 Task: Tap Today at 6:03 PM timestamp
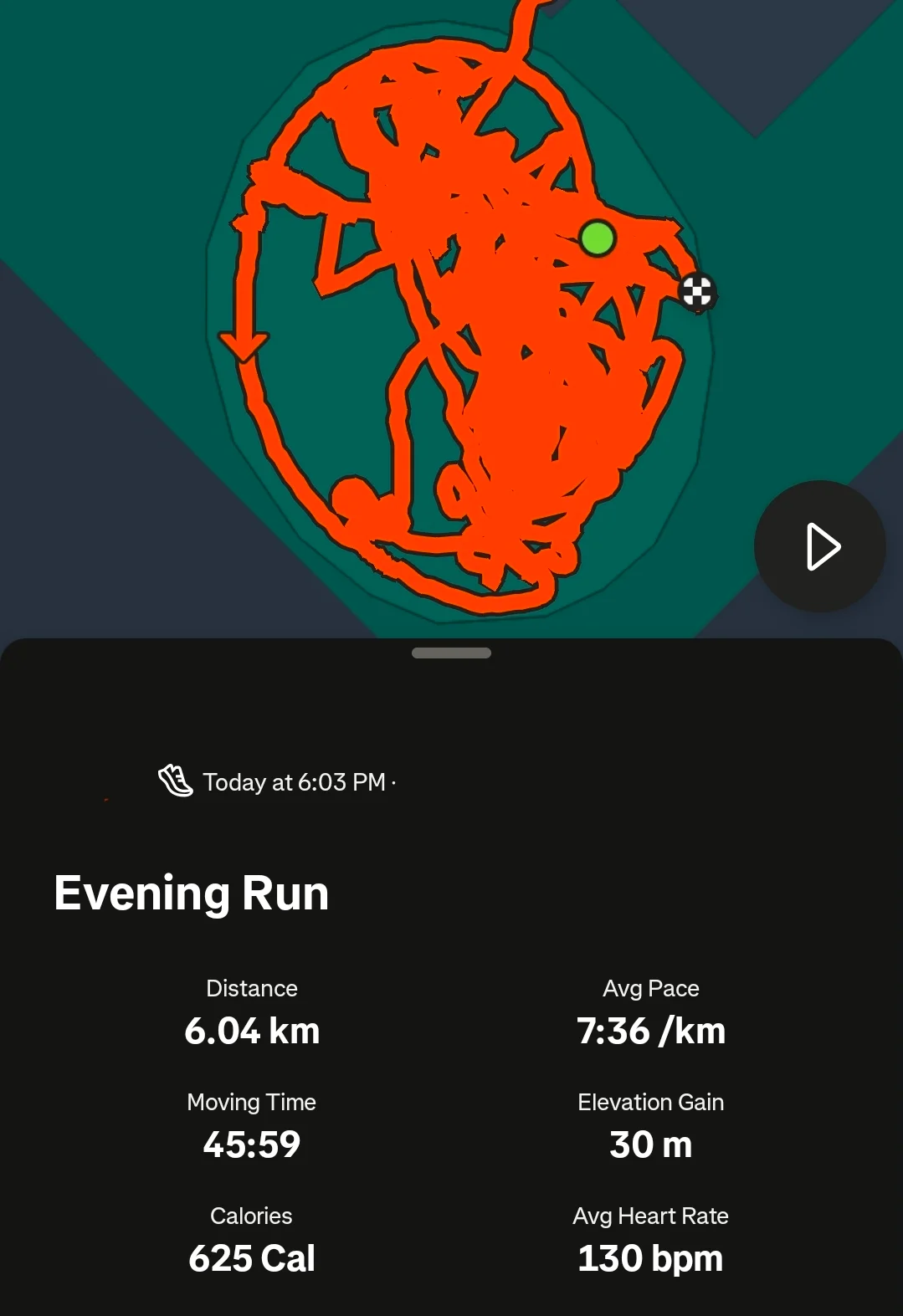(295, 782)
